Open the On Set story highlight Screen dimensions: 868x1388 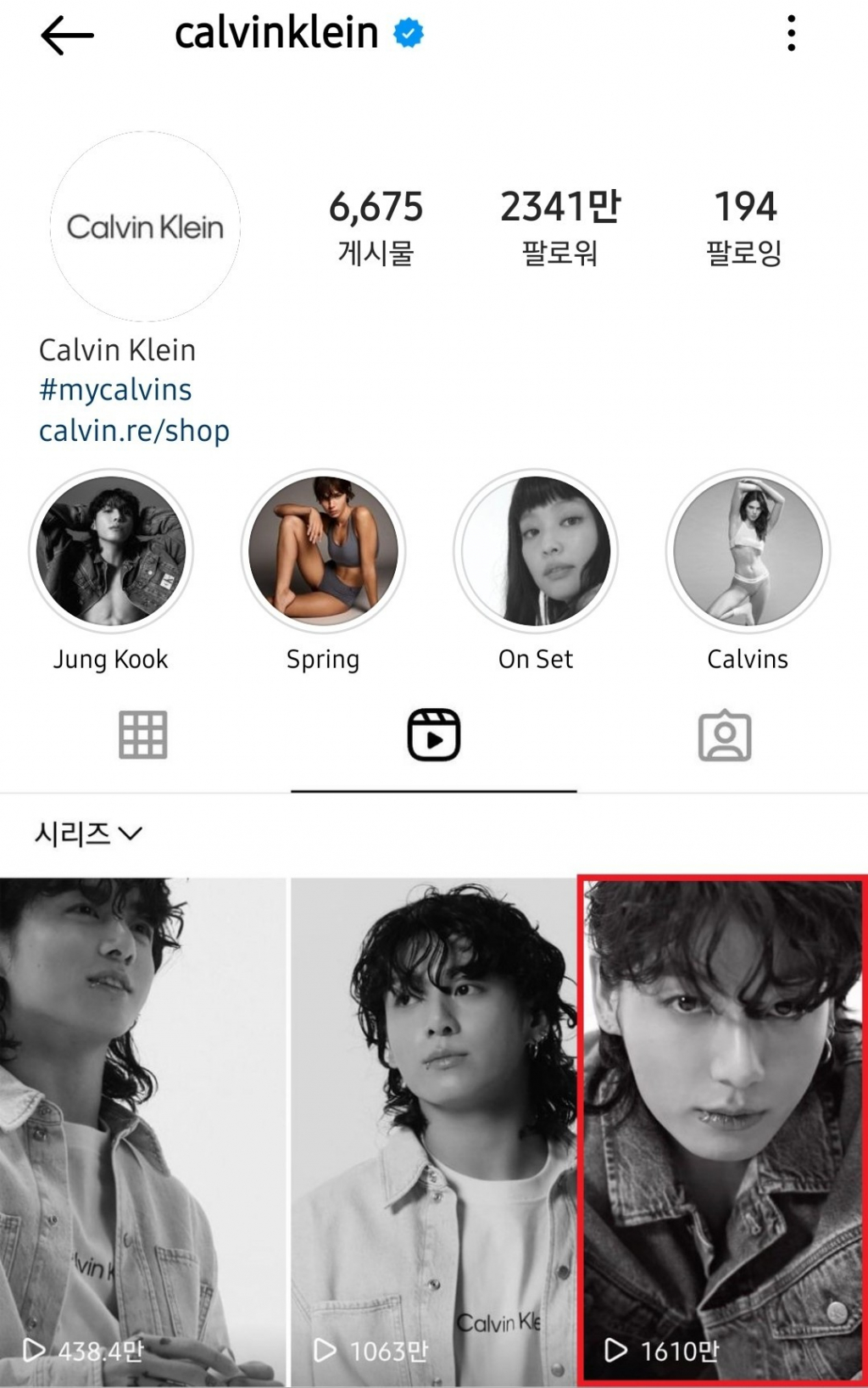(x=536, y=551)
